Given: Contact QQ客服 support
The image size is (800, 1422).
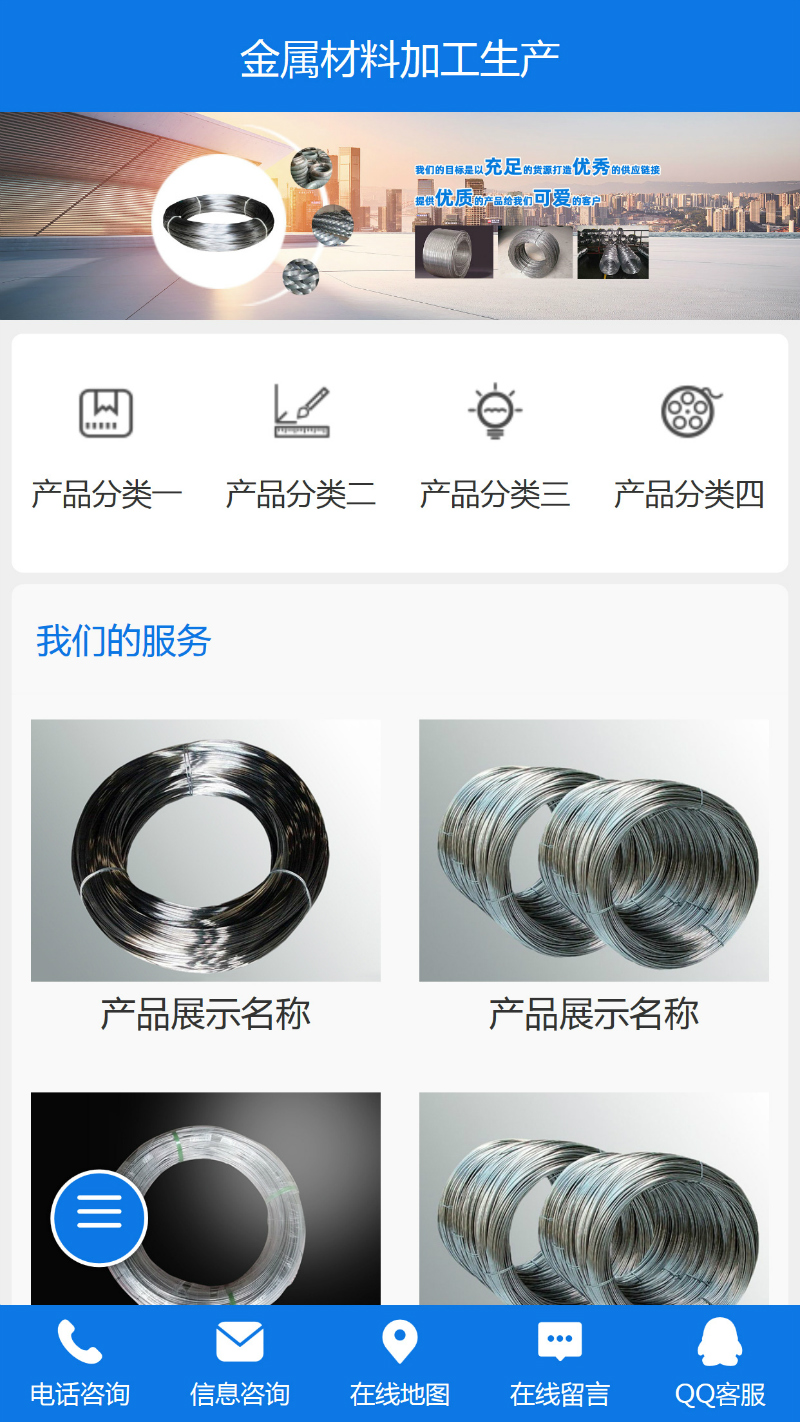Looking at the screenshot, I should tap(720, 1362).
